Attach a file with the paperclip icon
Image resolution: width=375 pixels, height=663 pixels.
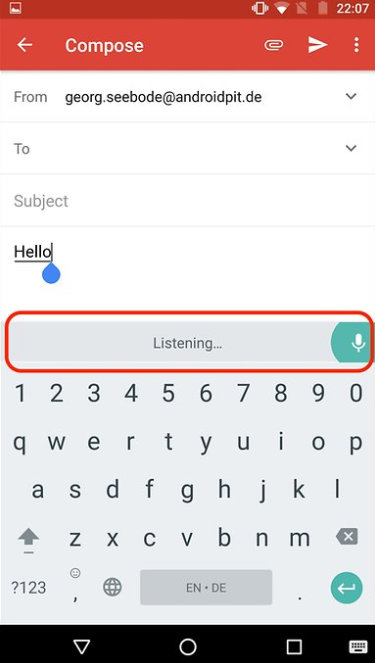(274, 45)
